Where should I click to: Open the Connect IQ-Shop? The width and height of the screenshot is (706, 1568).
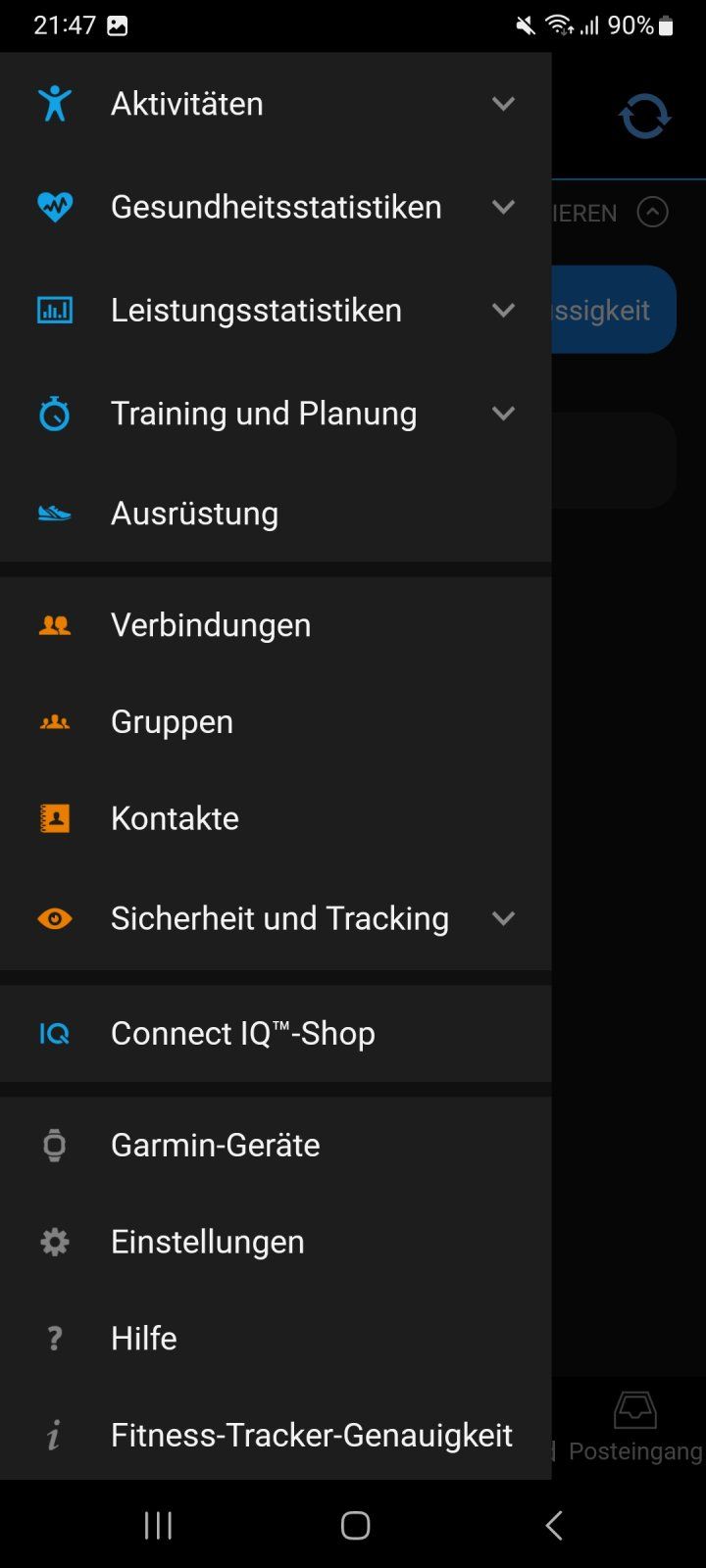[x=242, y=1033]
